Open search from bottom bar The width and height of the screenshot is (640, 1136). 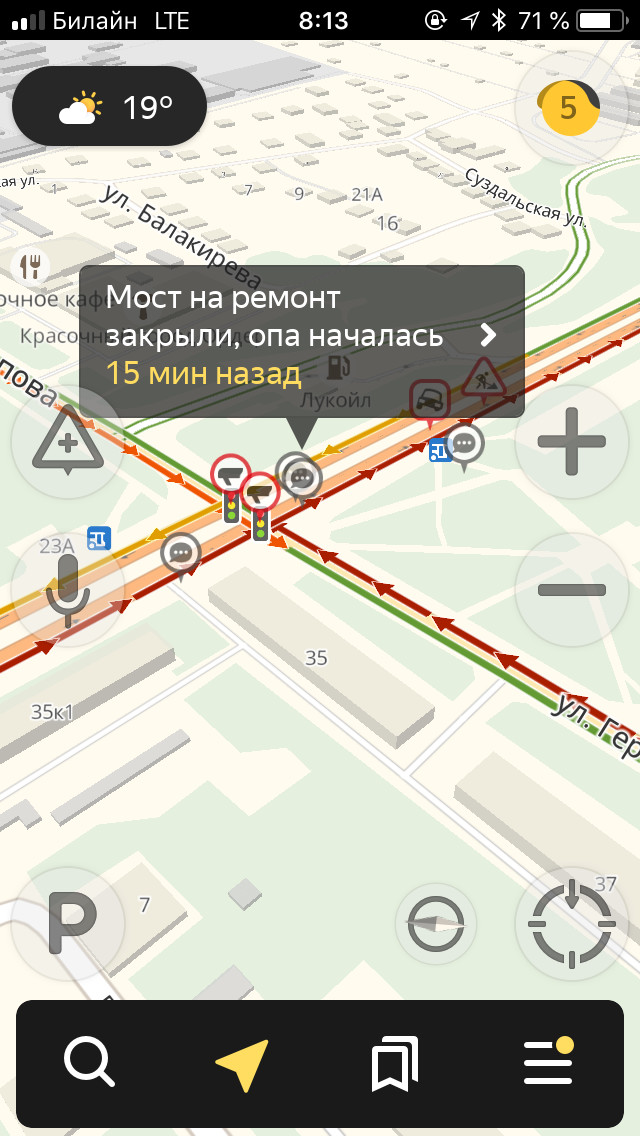90,1062
